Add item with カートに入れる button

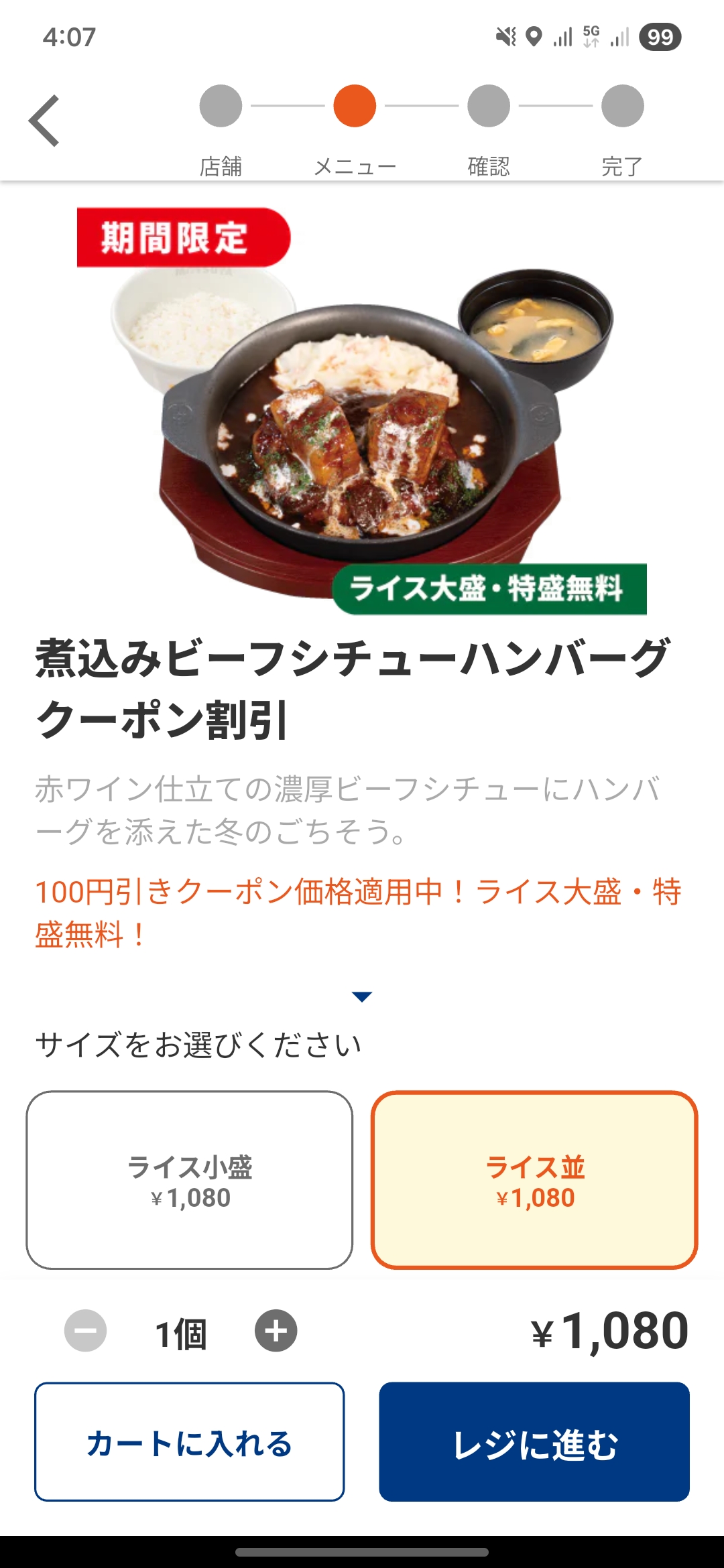190,1442
